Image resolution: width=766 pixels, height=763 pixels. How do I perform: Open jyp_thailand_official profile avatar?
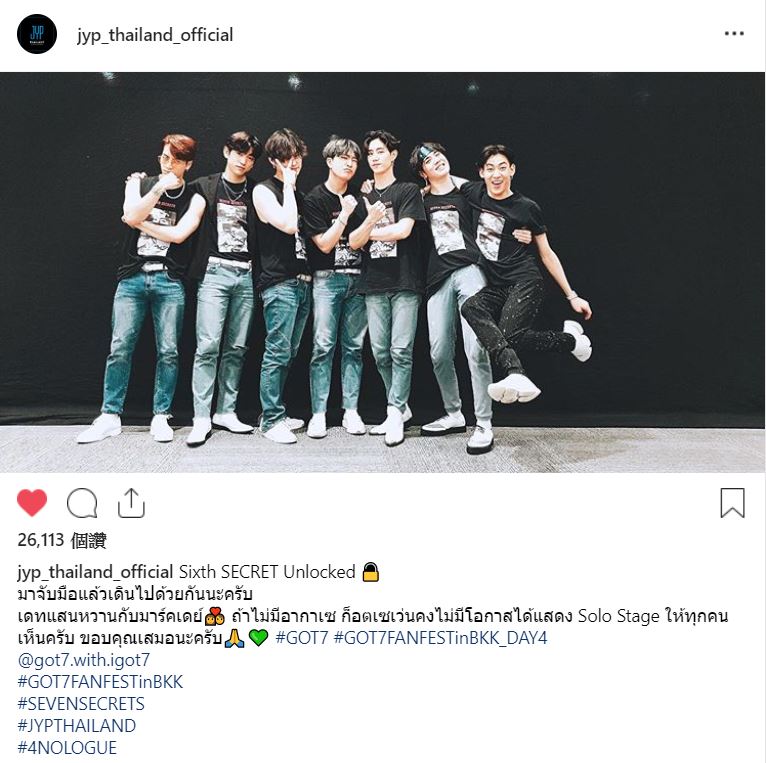[x=37, y=35]
